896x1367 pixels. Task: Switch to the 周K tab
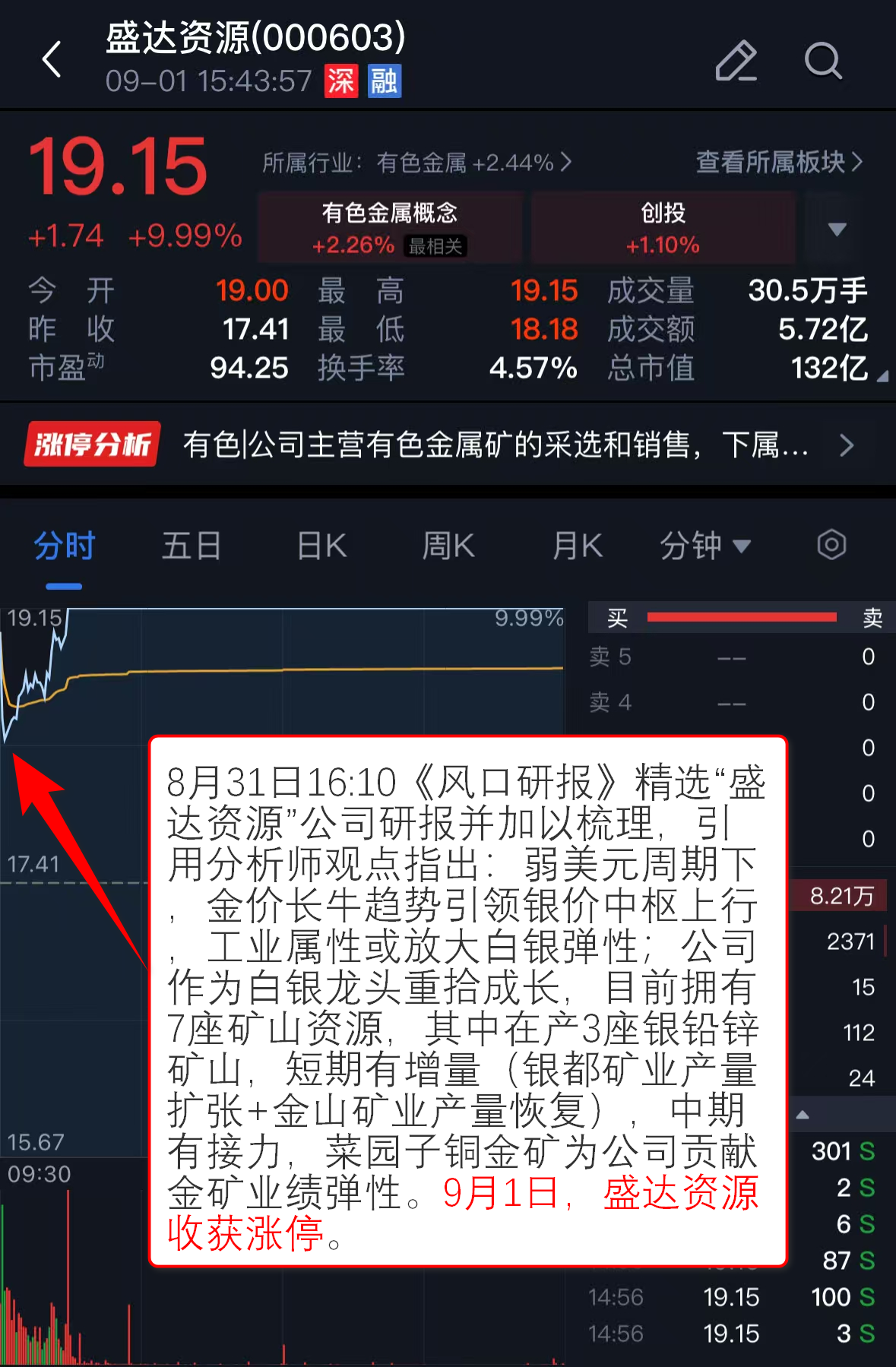448,546
